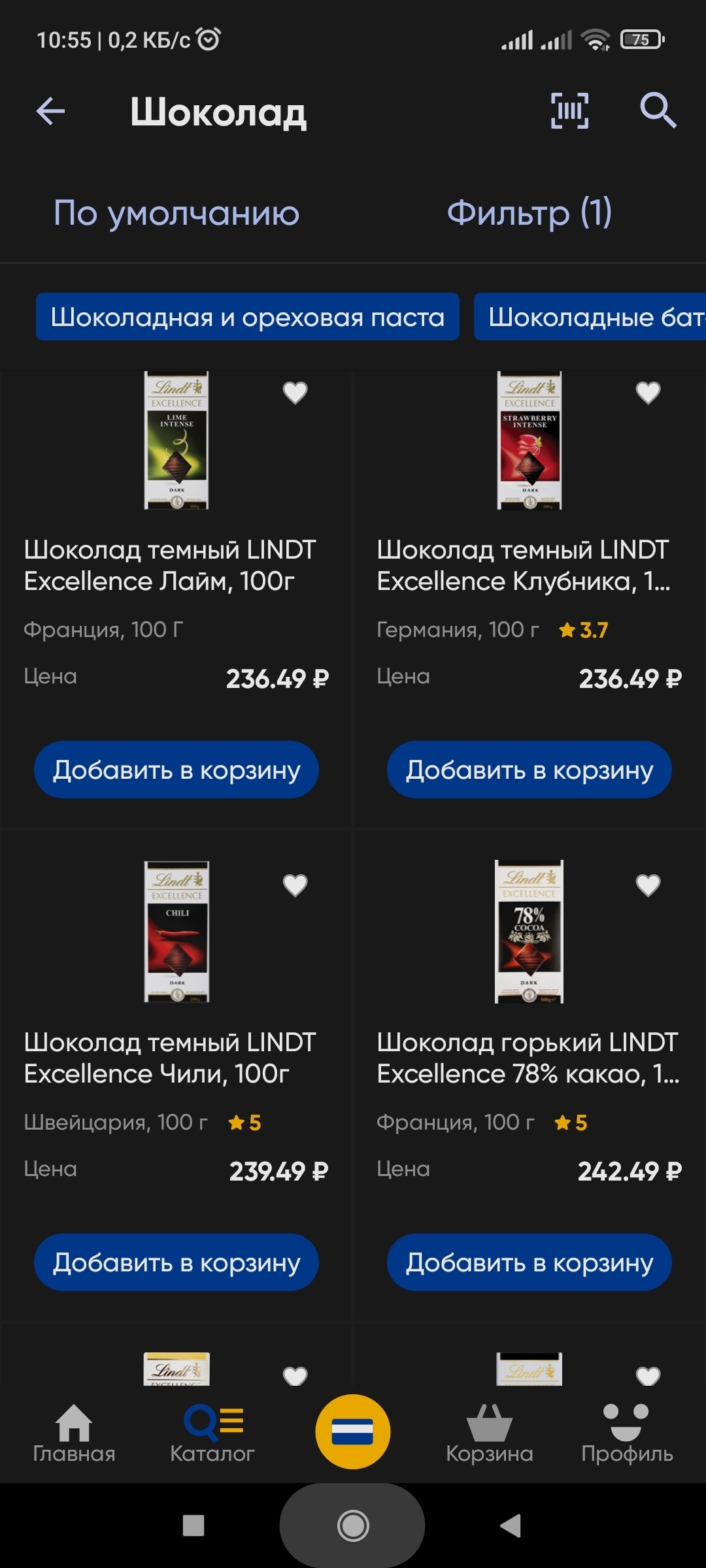
Task: Favorite the LINDT Excellence Чили chocolate
Action: click(295, 885)
